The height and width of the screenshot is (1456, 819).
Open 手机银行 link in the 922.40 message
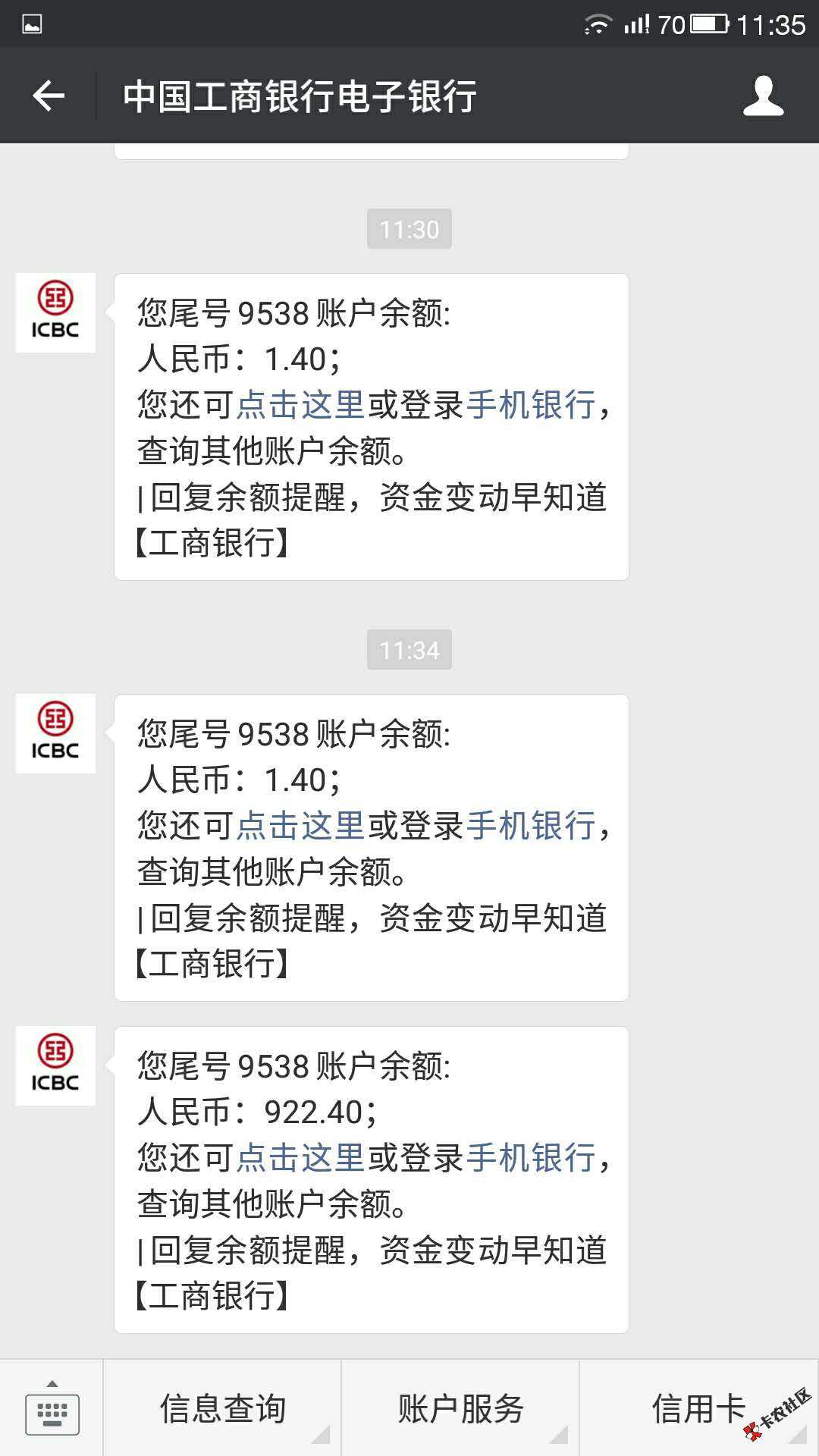[x=531, y=1158]
